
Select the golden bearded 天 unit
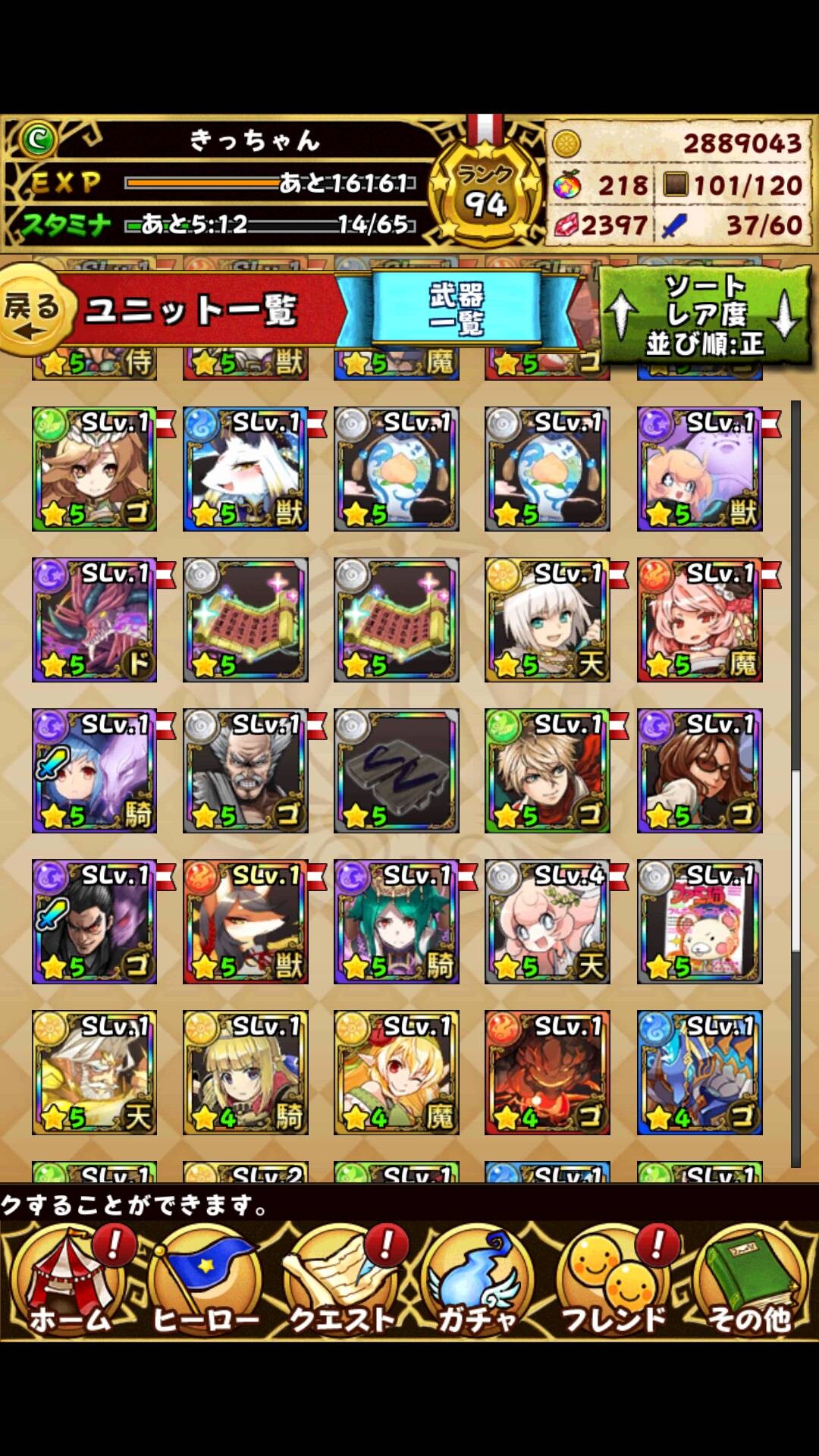(94, 1072)
